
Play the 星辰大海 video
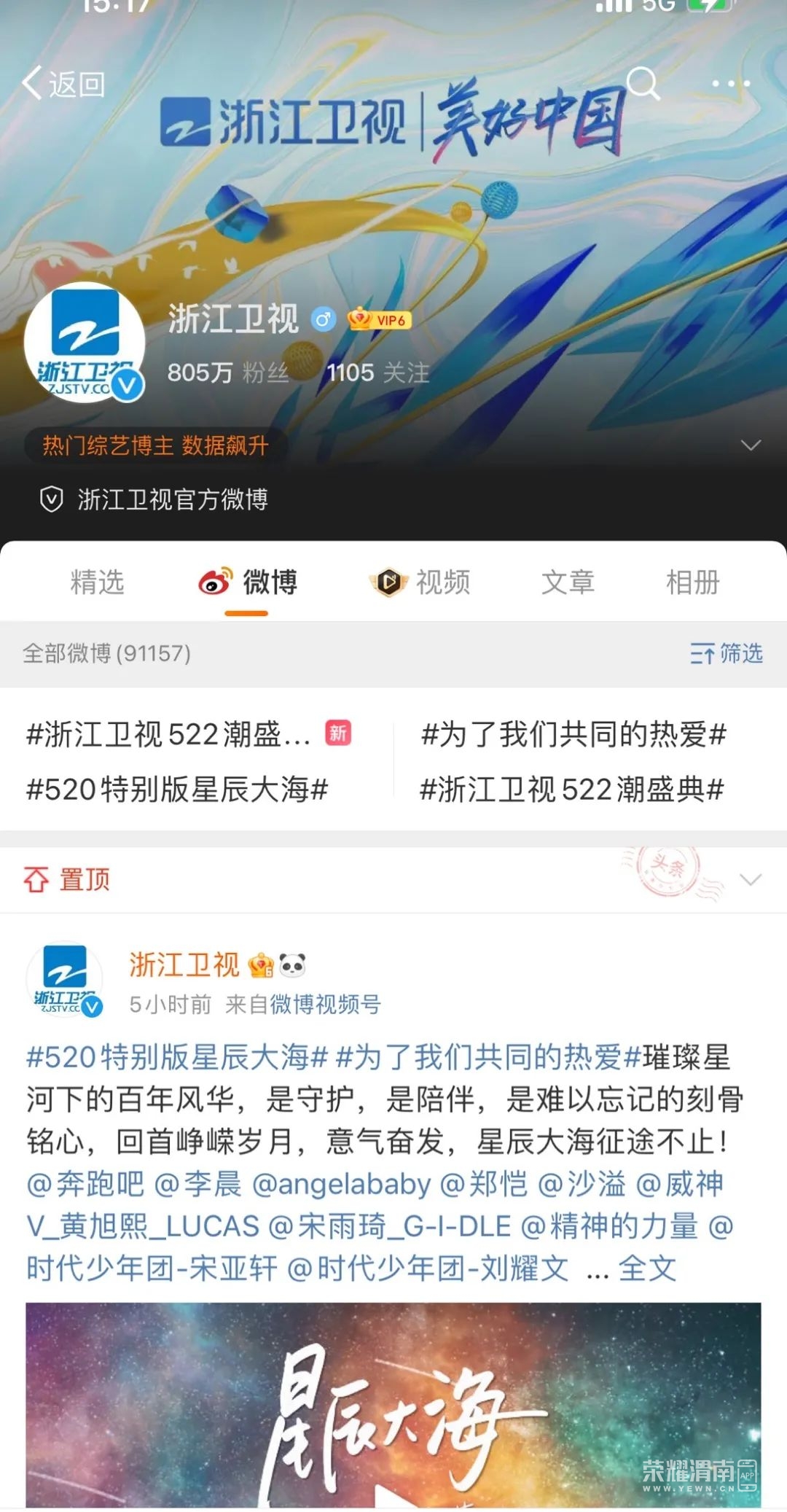[393, 1407]
